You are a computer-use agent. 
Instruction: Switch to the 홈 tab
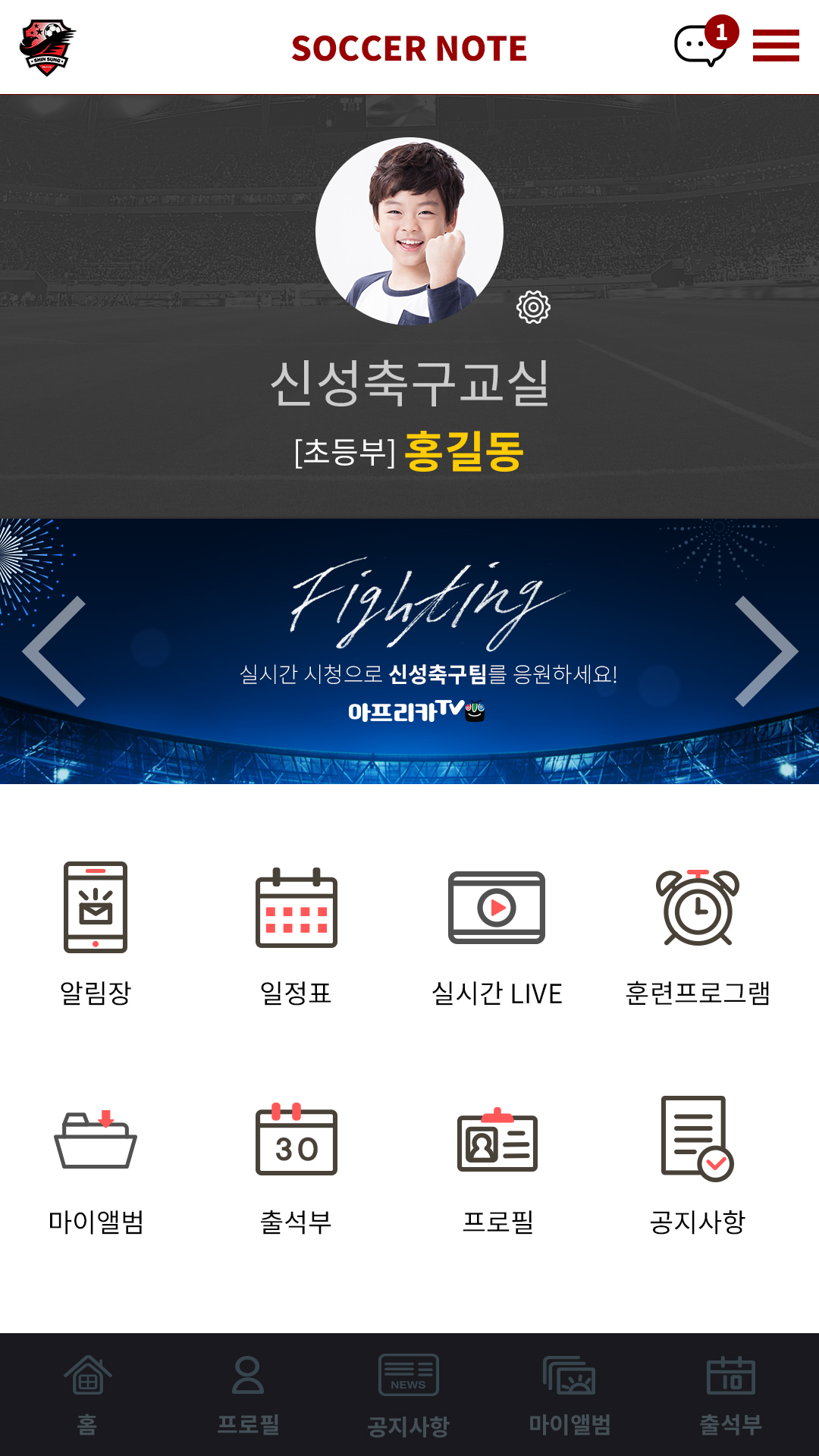(x=87, y=1395)
